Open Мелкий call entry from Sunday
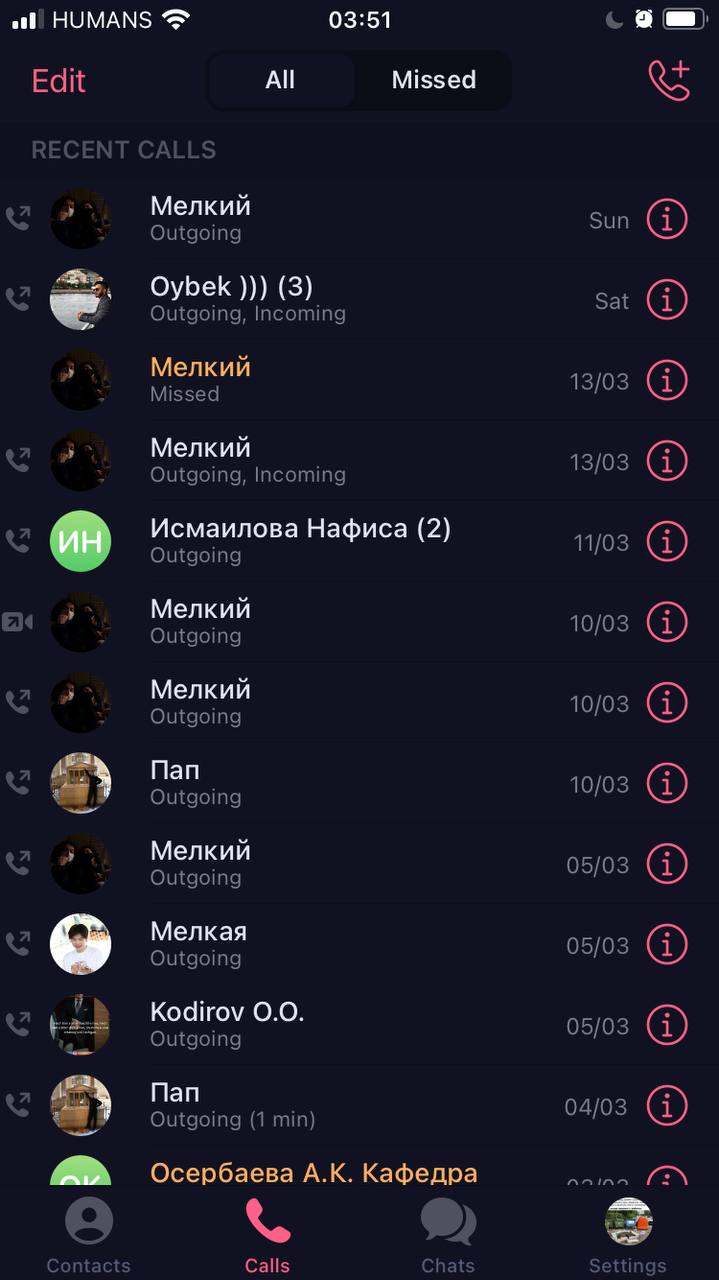The image size is (719, 1280). click(x=300, y=218)
